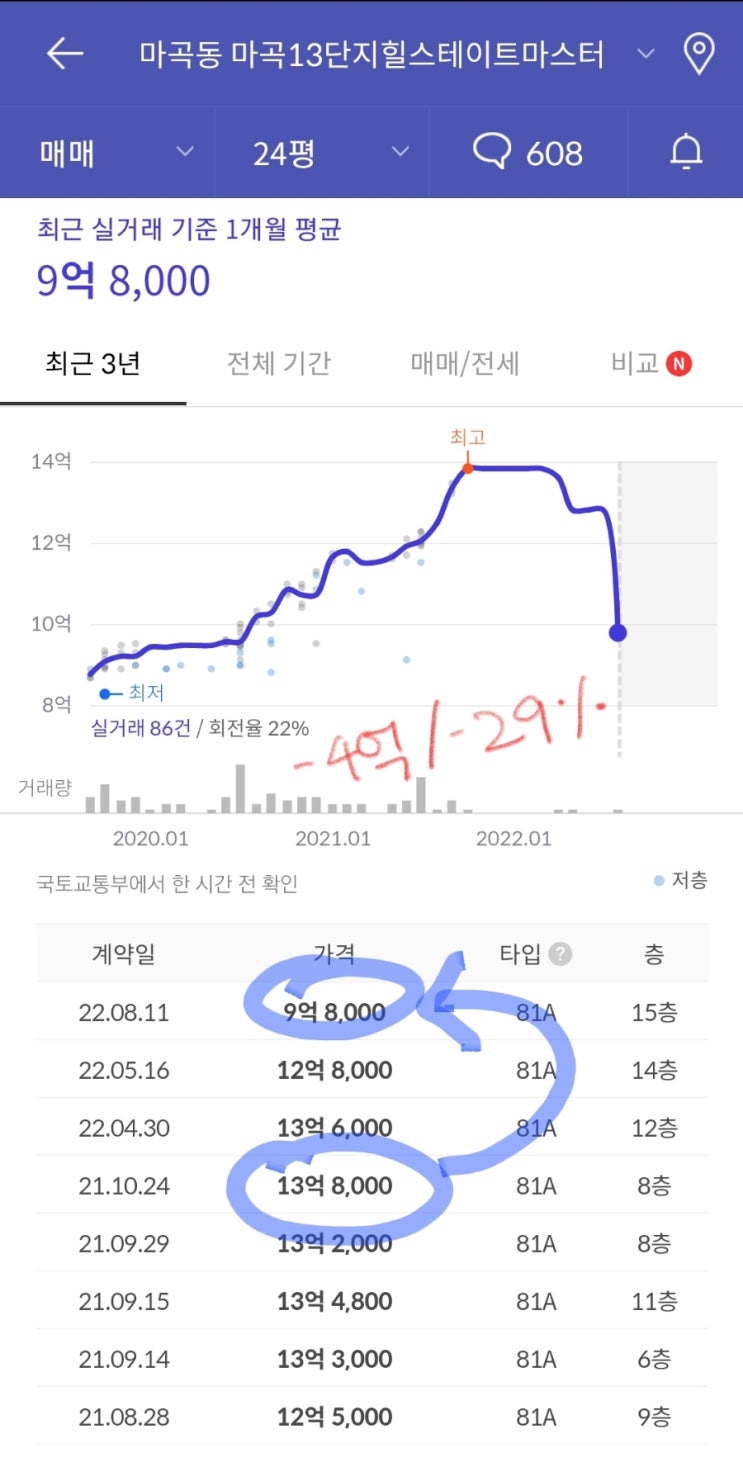This screenshot has height=1462, width=743.
Task: Click the latest blue endpoint on the price chart
Action: point(618,632)
